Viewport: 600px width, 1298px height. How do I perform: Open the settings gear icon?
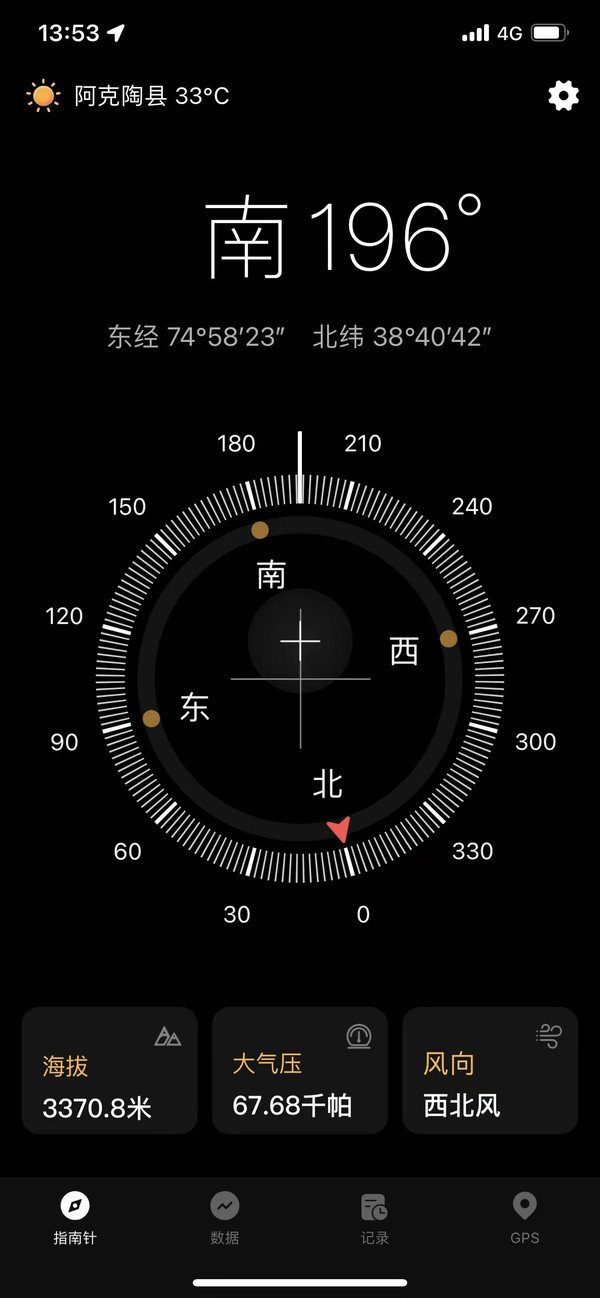pos(564,96)
